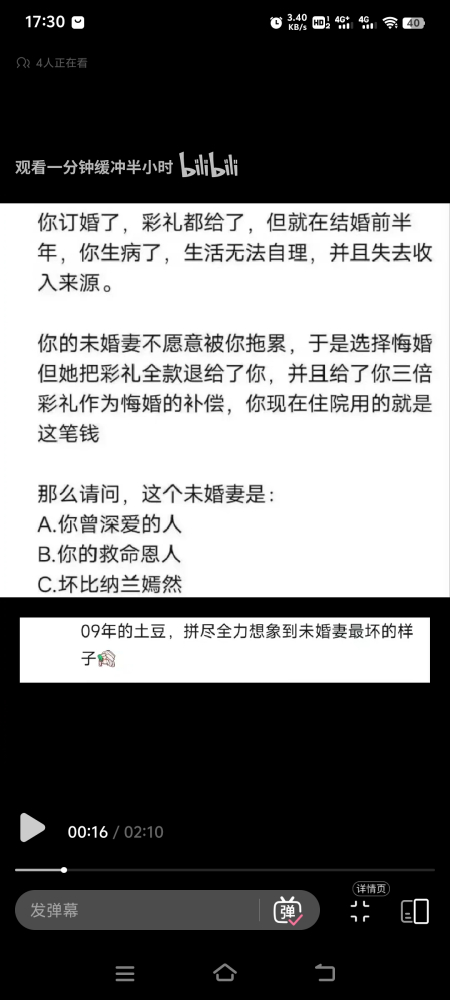The height and width of the screenshot is (1000, 450).
Task: Switch screen orientation with the rotate icon
Action: [x=415, y=911]
